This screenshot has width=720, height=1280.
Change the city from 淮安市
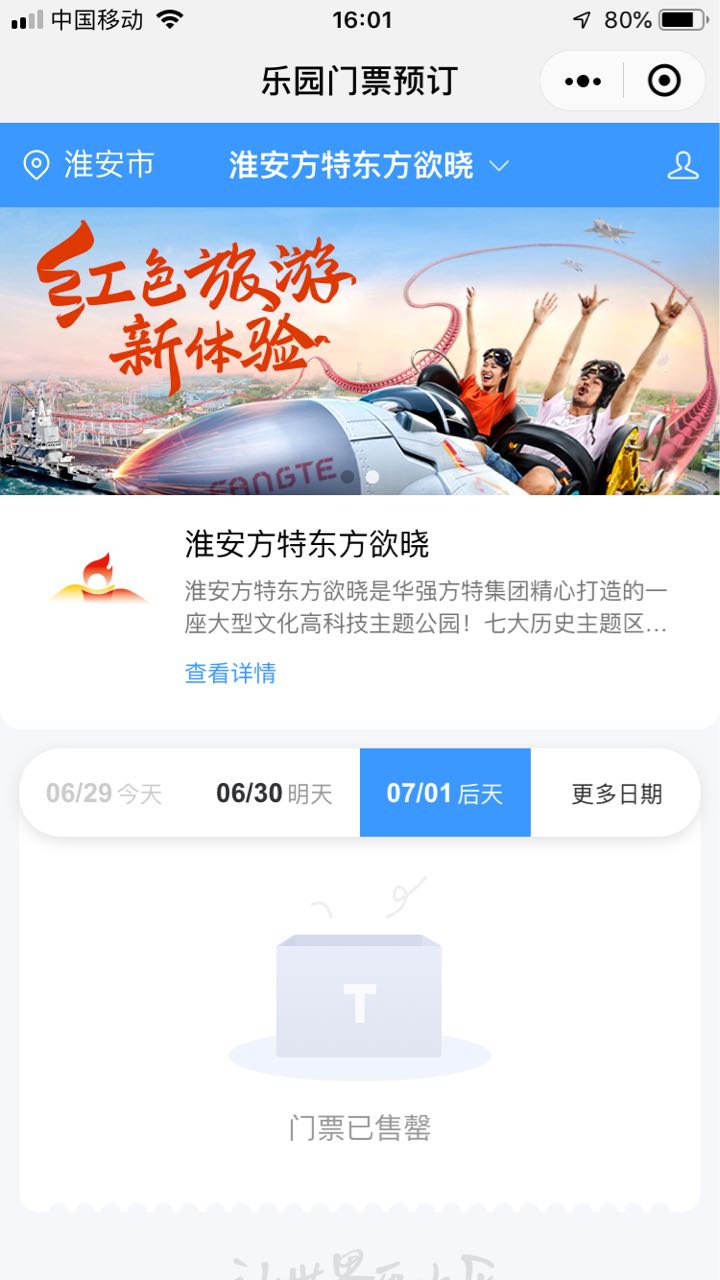tap(89, 165)
